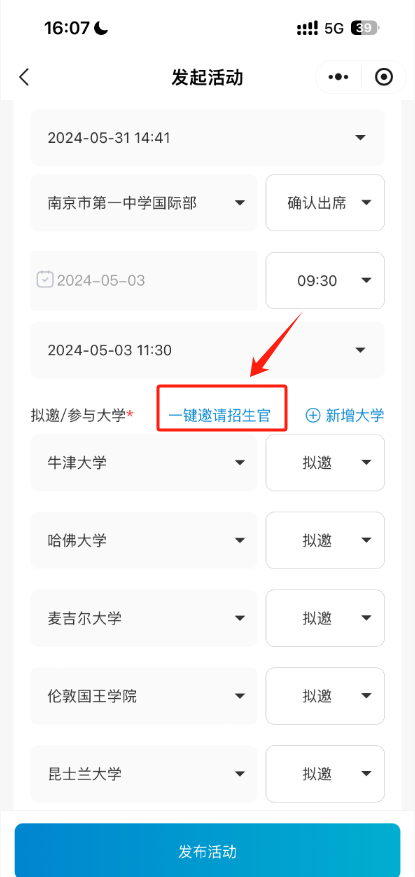Open the 昆士兰大学 dropdown

[144, 774]
